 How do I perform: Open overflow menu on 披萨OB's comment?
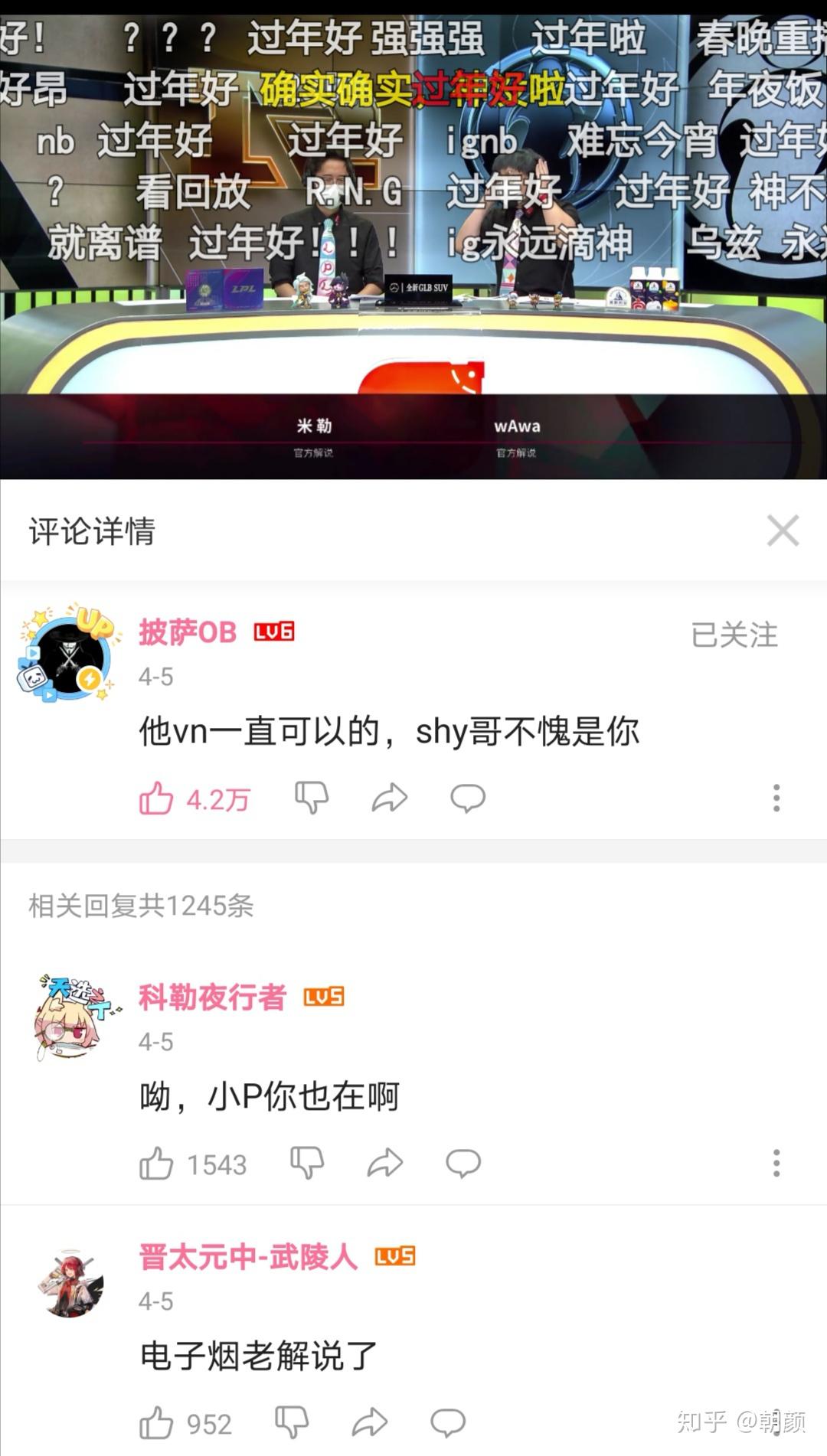[776, 798]
